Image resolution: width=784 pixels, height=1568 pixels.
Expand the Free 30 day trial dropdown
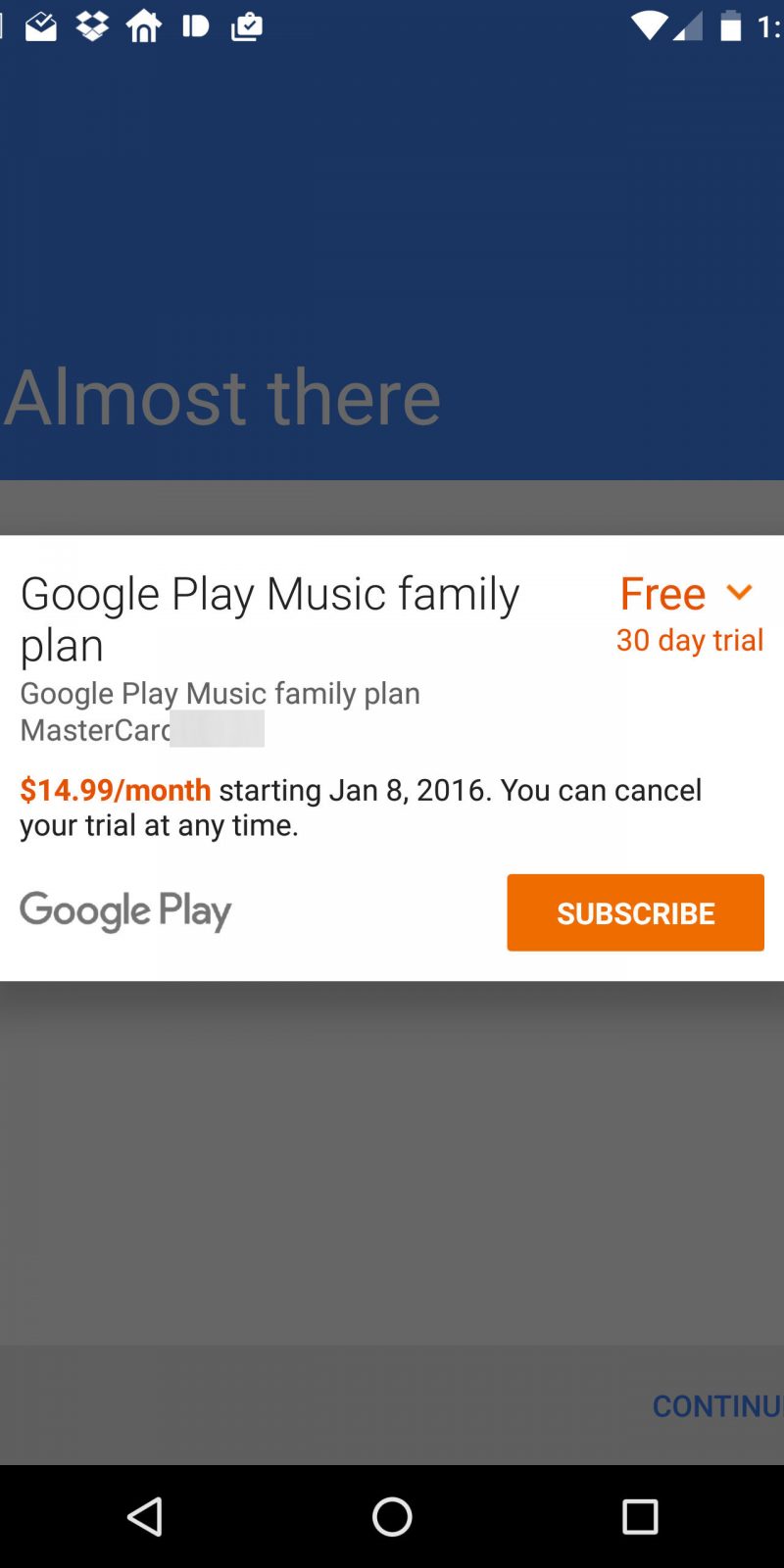738,593
